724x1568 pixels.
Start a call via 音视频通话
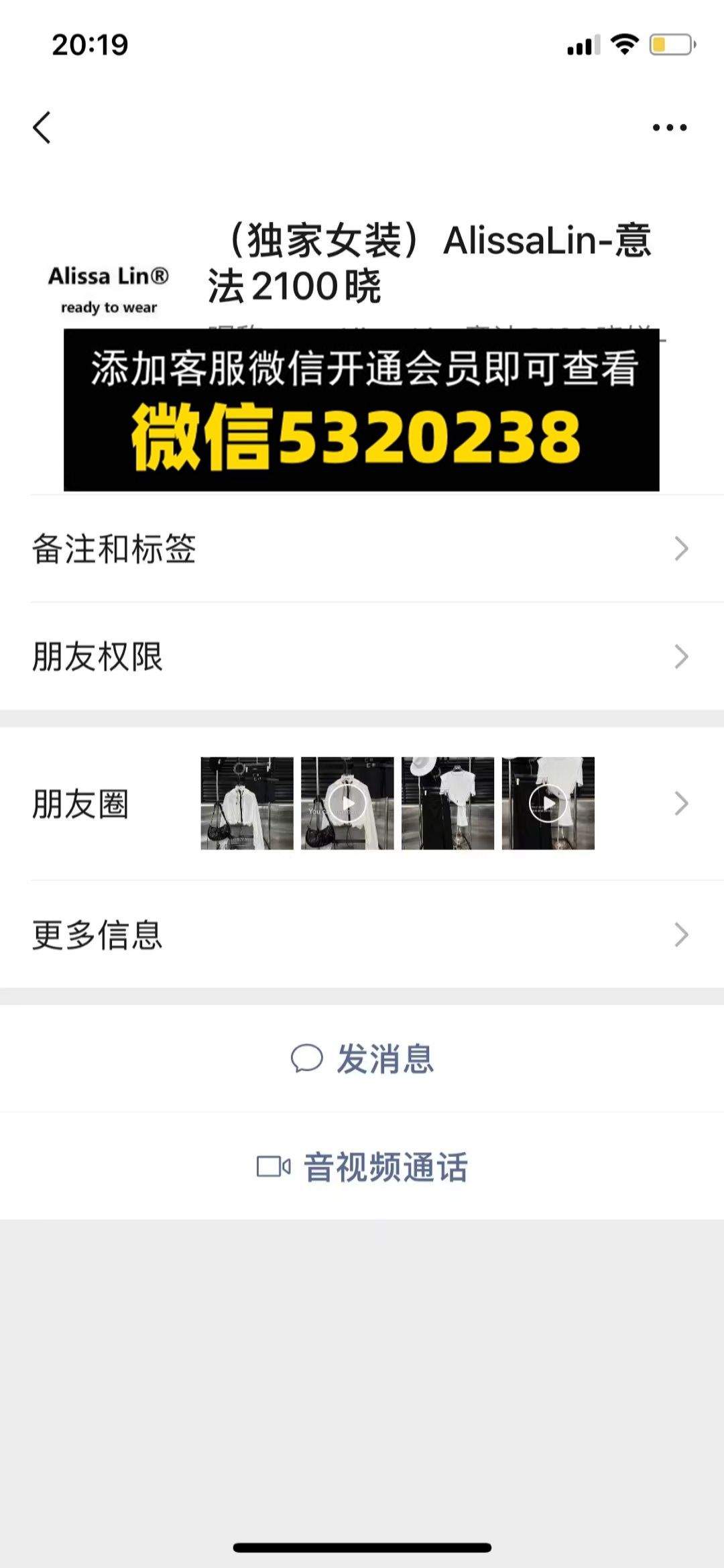pyautogui.click(x=362, y=1167)
